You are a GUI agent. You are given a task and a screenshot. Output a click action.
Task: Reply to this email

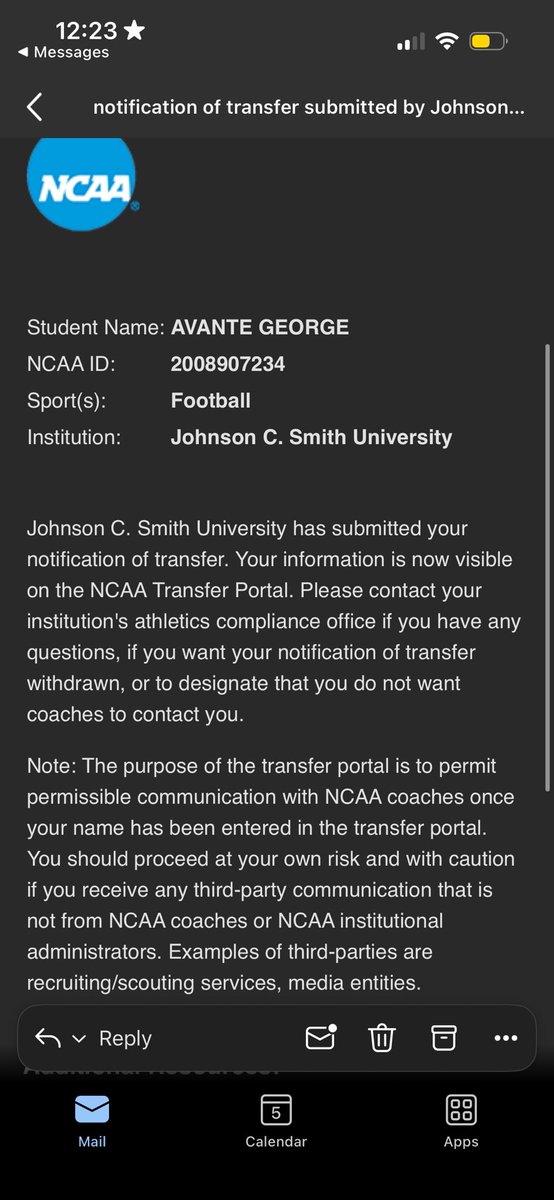click(x=125, y=1038)
